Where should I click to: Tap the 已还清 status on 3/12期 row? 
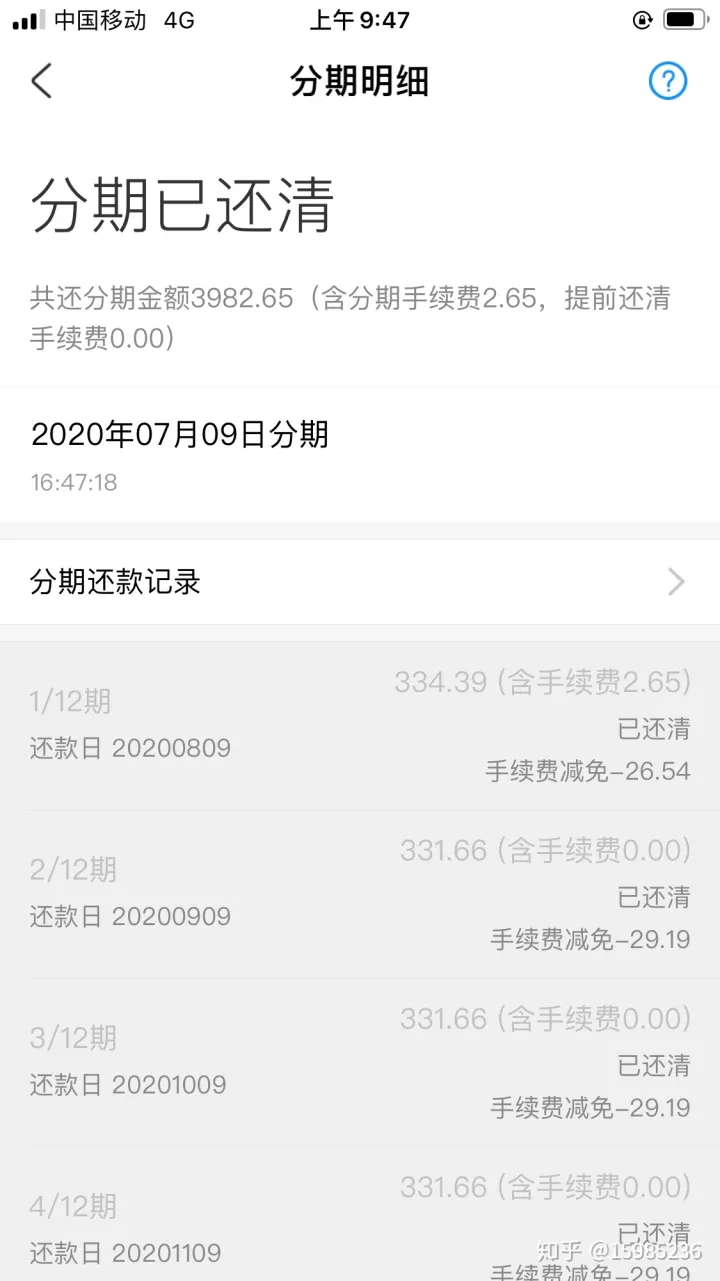click(x=653, y=1067)
